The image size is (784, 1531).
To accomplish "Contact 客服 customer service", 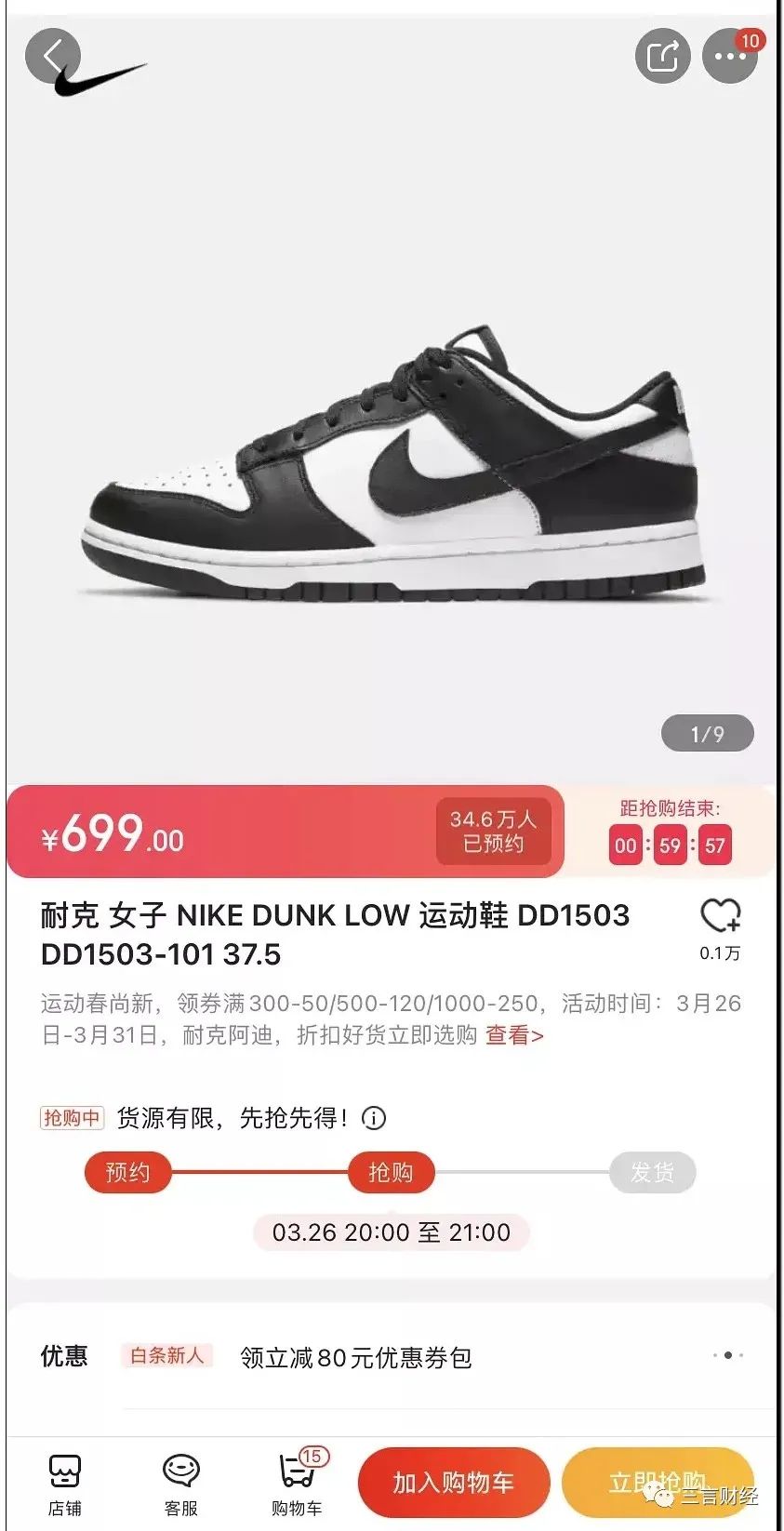I will click(181, 1484).
